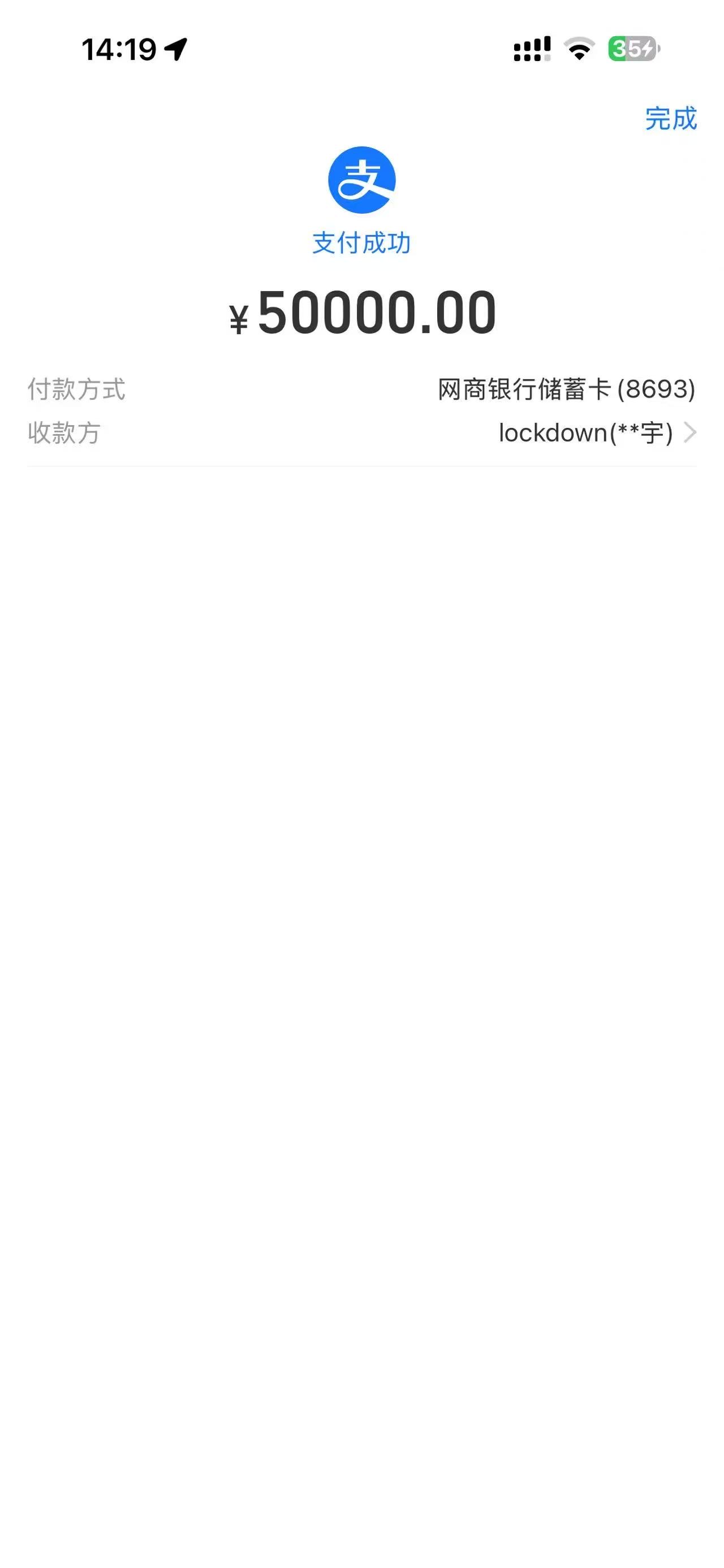Tap 完成 to finish the payment

[x=670, y=119]
